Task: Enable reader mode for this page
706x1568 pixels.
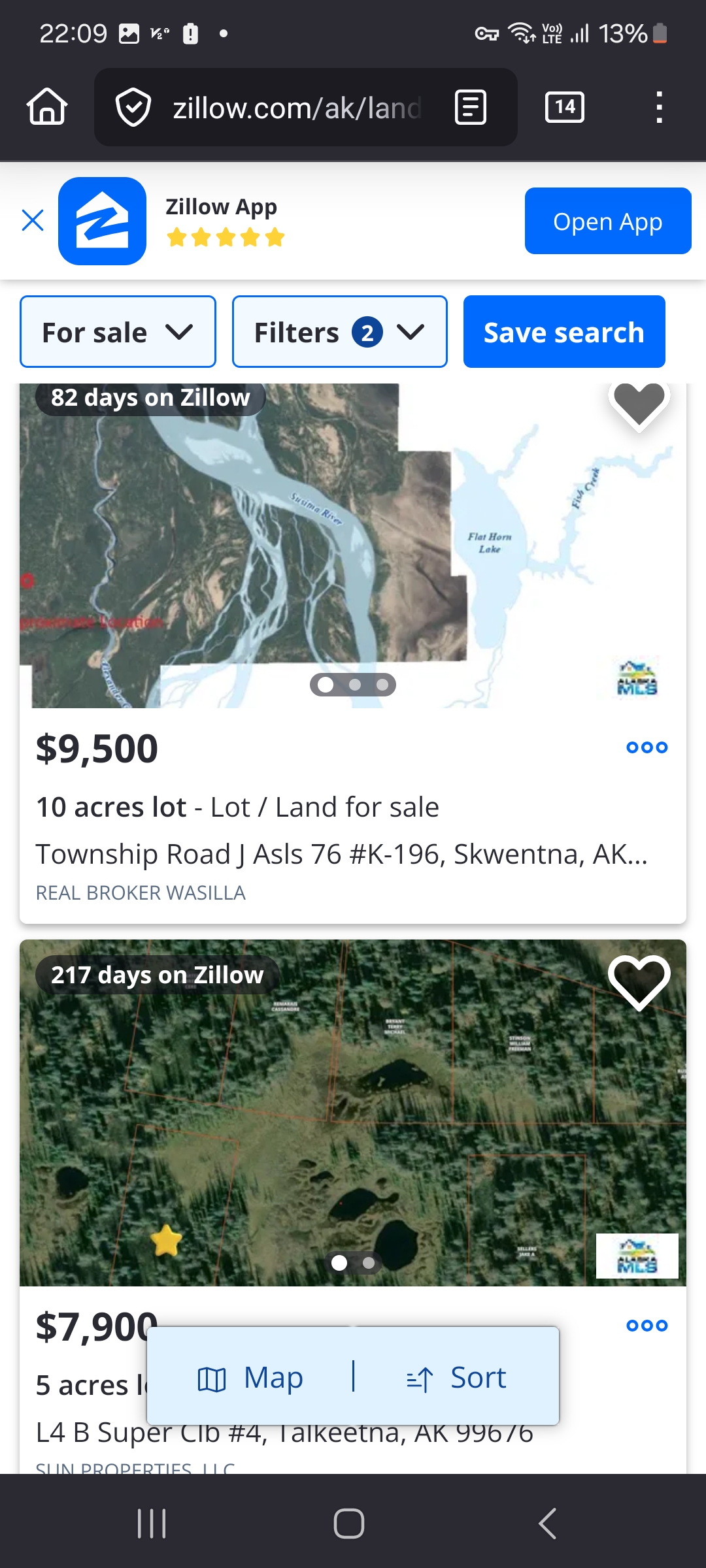Action: [x=471, y=108]
